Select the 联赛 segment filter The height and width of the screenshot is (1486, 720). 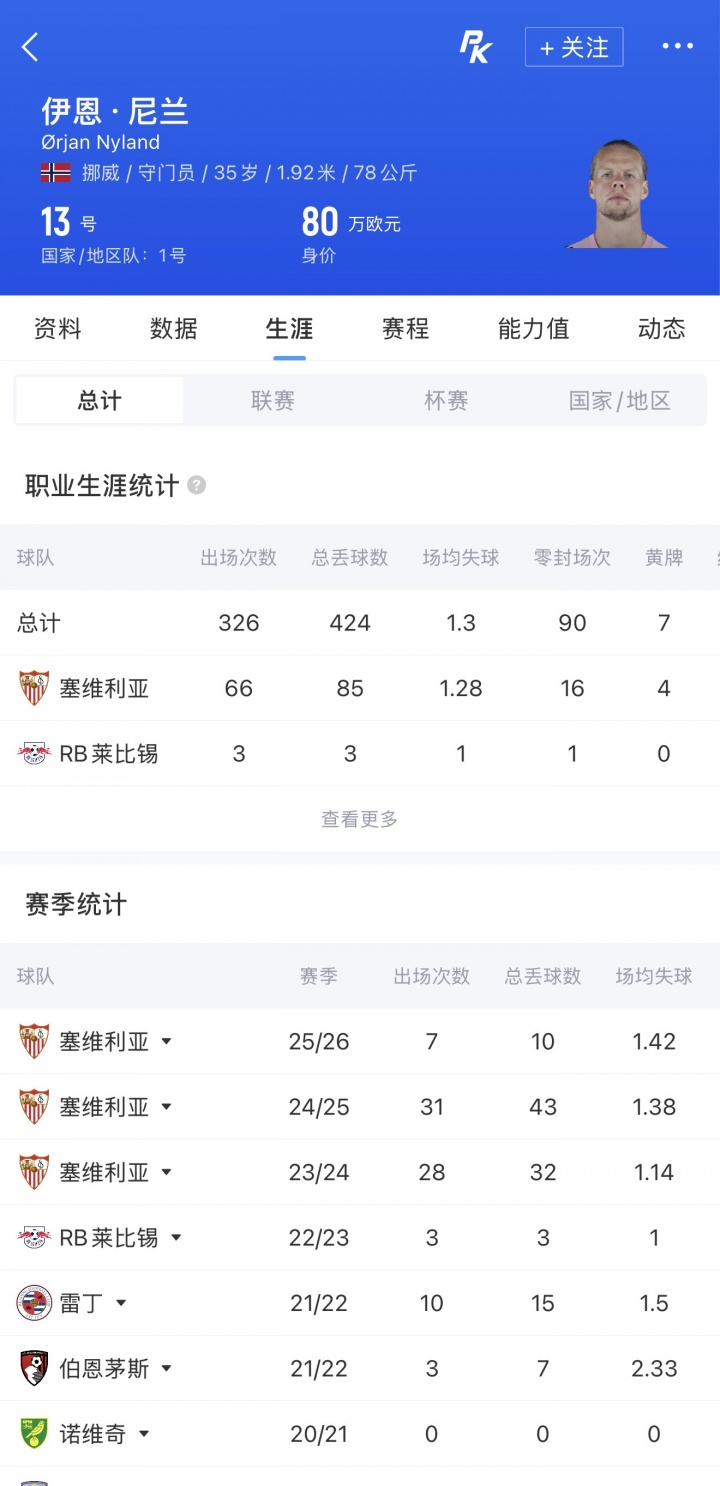(x=273, y=401)
